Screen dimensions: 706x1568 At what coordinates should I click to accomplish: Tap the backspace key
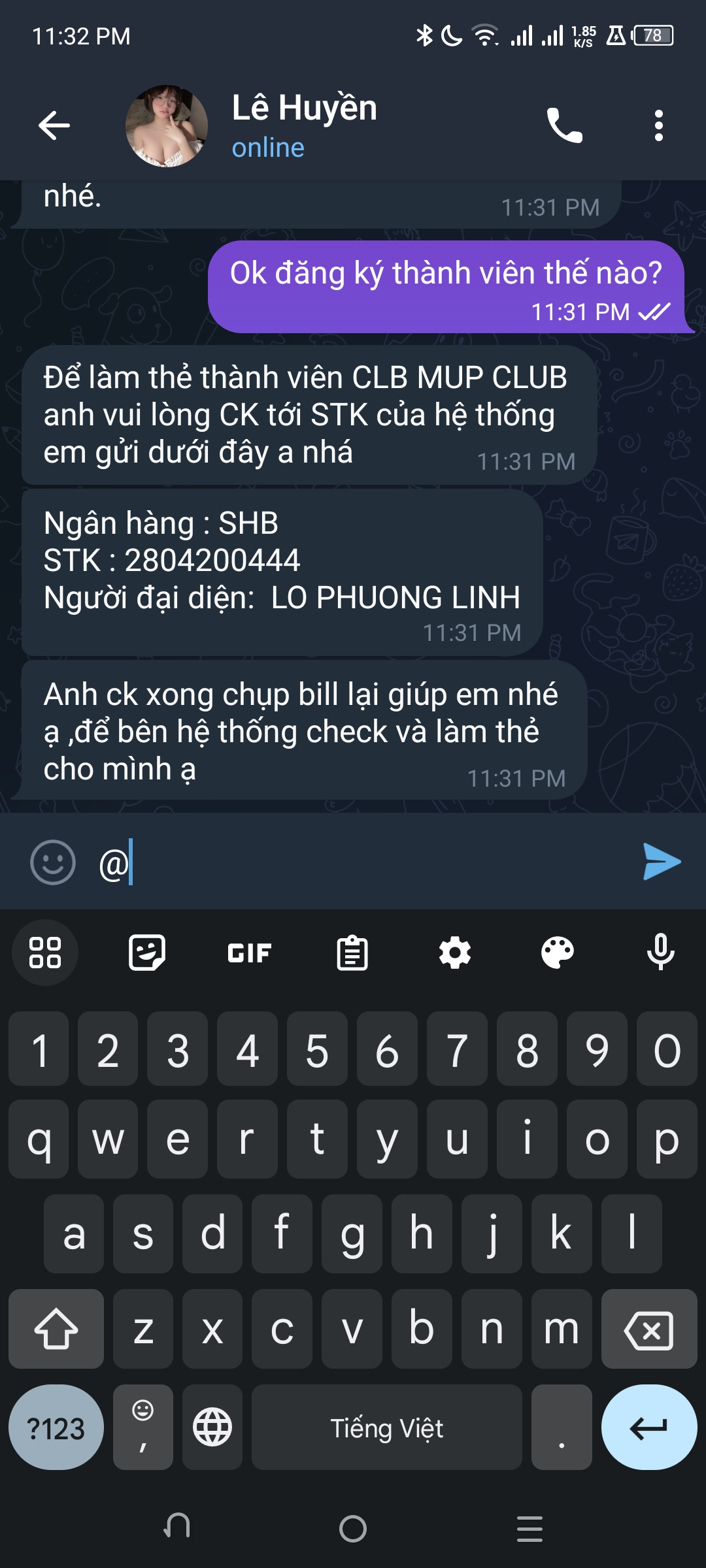[648, 1329]
